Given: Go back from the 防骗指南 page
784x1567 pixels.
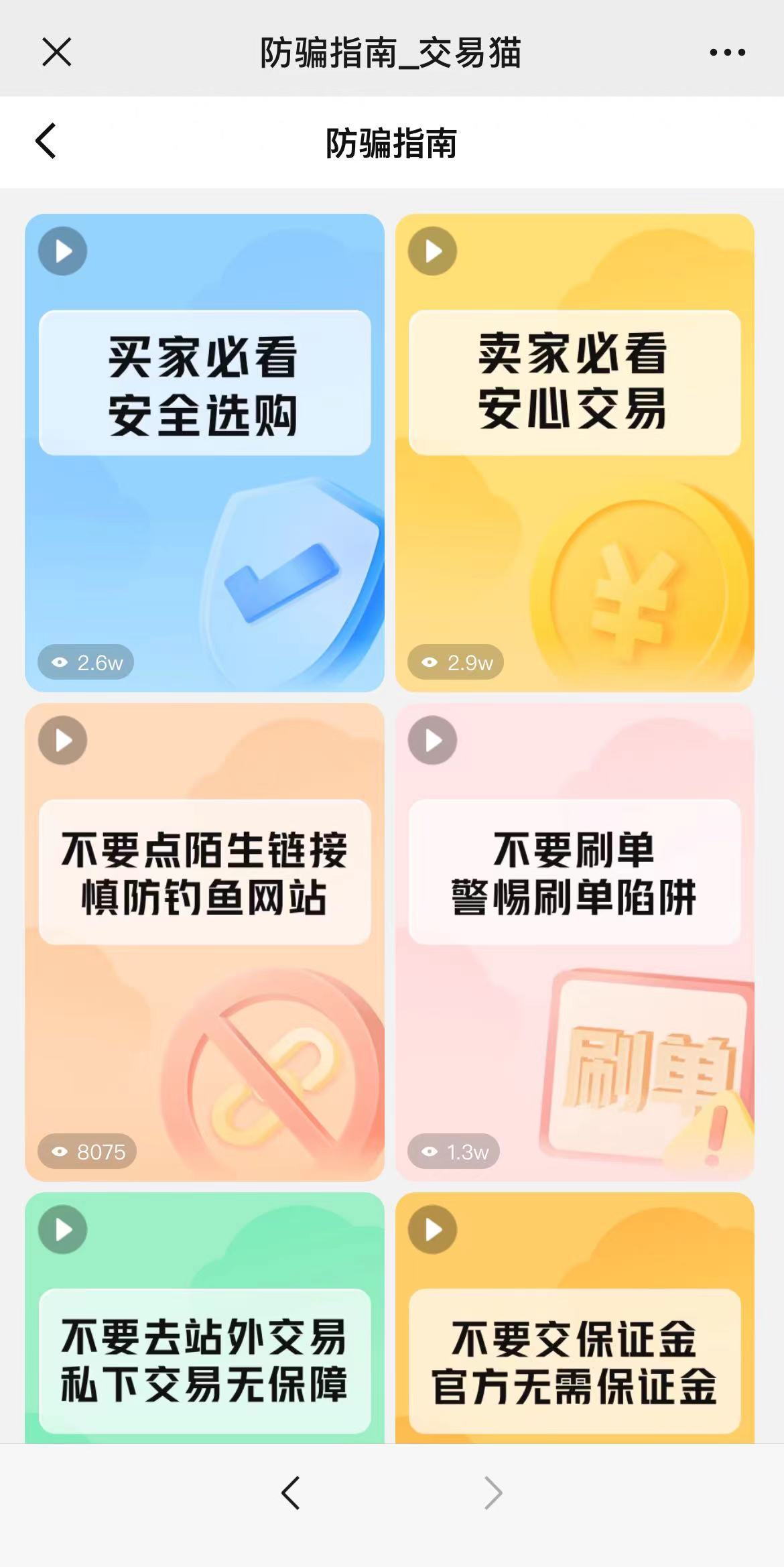Looking at the screenshot, I should [46, 141].
